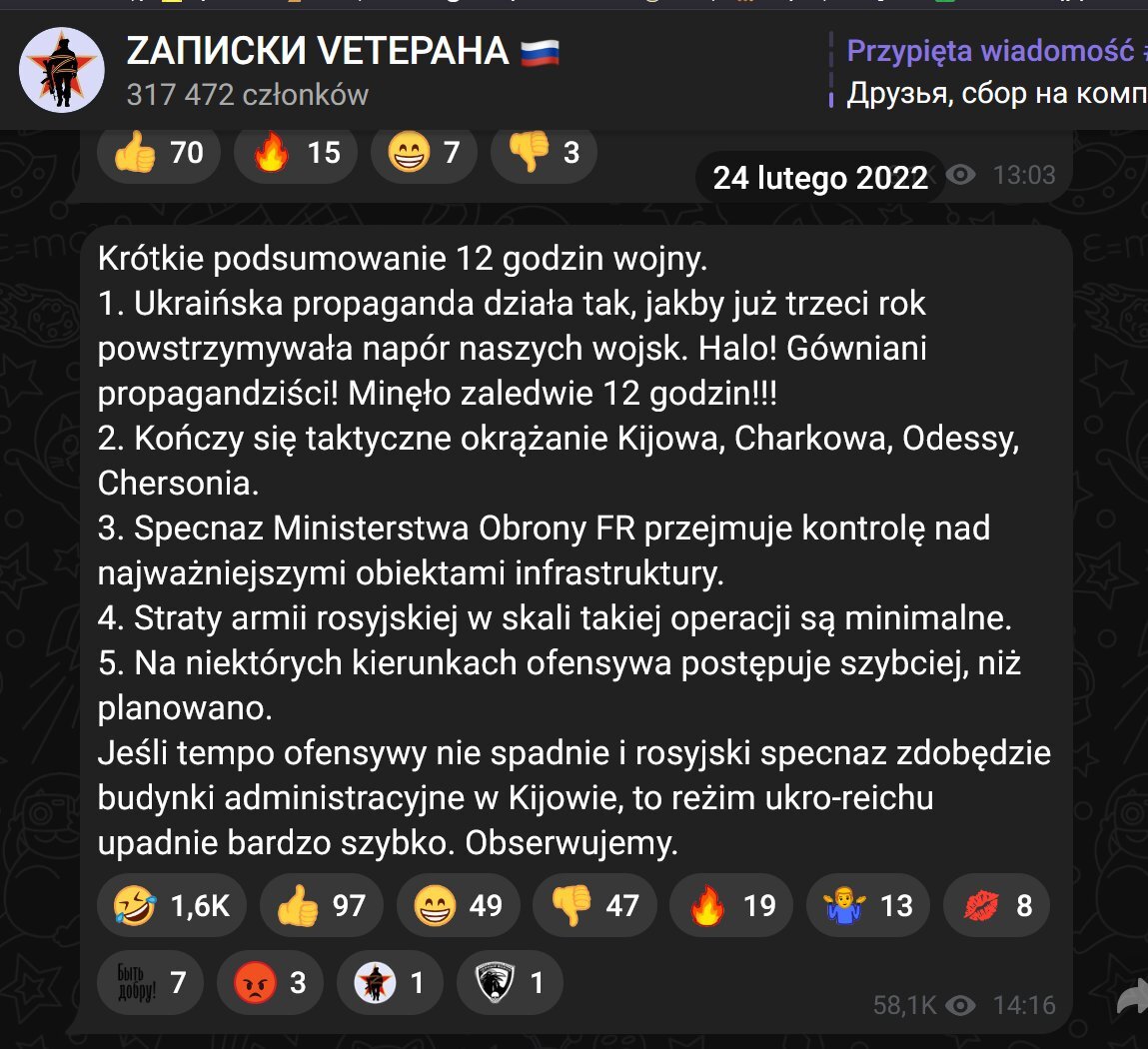
Task: Tap grinning reaction showing 7
Action: click(x=423, y=153)
